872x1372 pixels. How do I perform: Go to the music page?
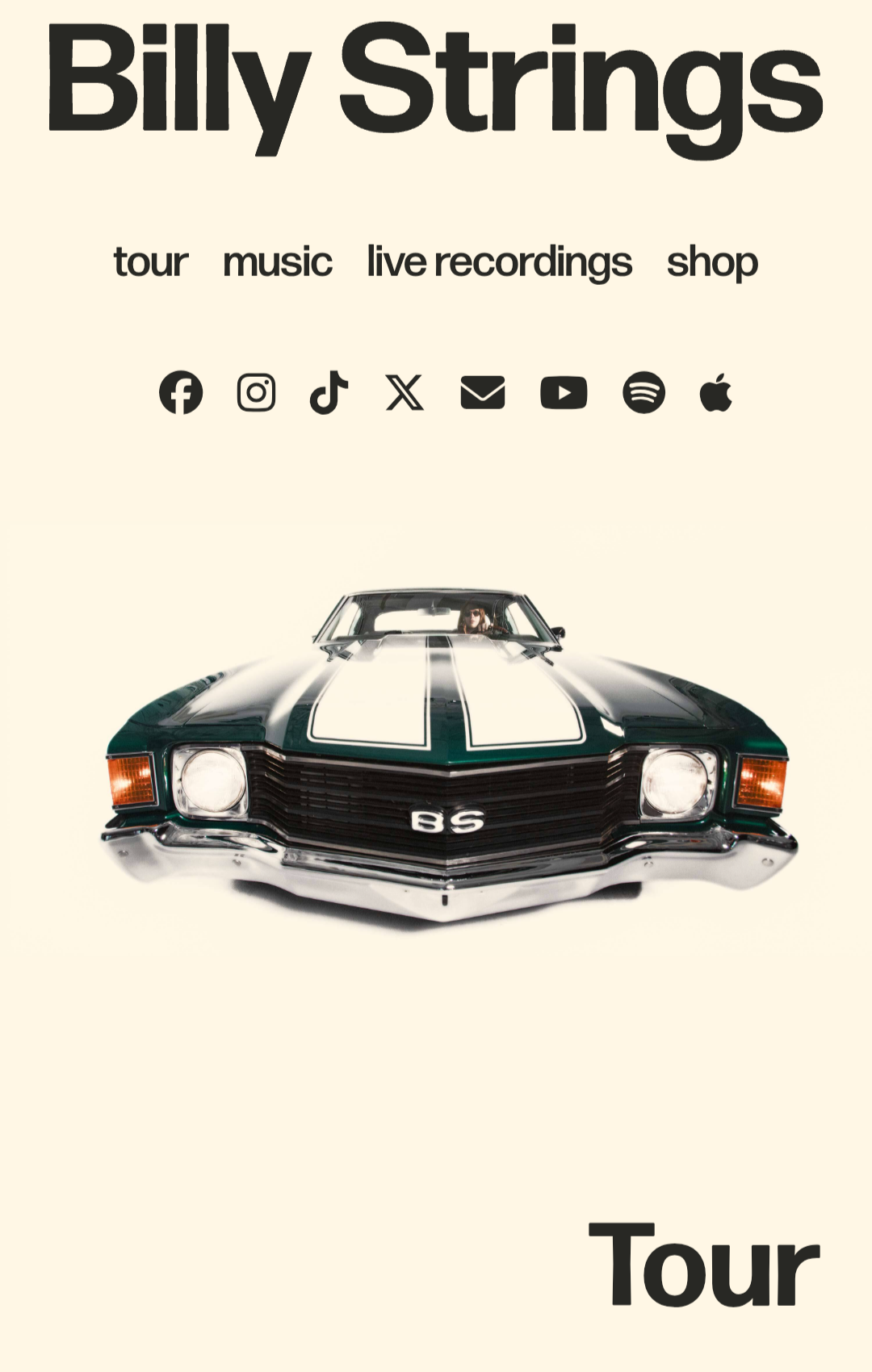click(x=277, y=262)
